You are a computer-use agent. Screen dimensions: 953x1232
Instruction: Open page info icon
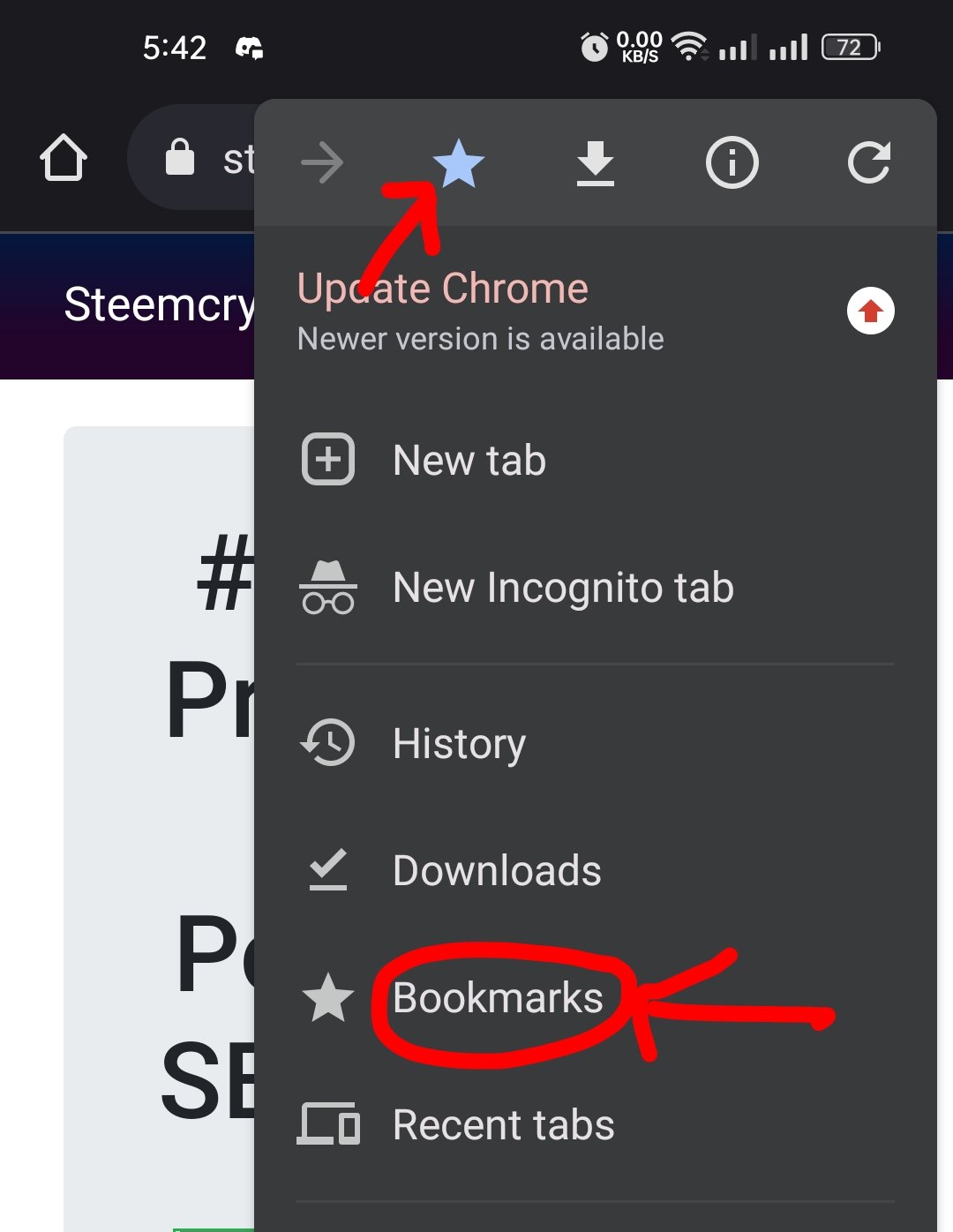click(732, 163)
